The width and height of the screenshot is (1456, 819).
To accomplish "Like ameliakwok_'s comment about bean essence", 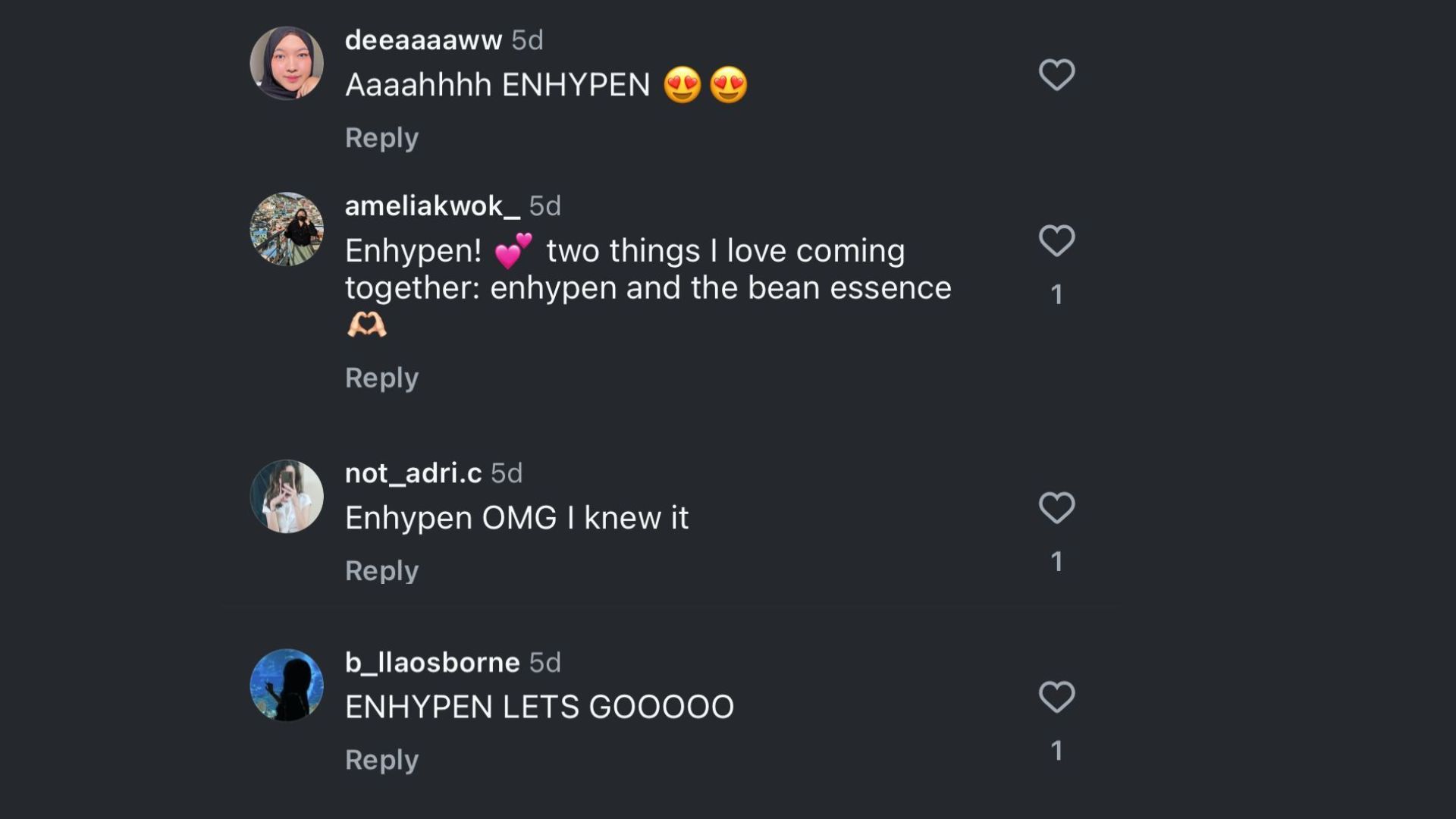I will tap(1056, 241).
